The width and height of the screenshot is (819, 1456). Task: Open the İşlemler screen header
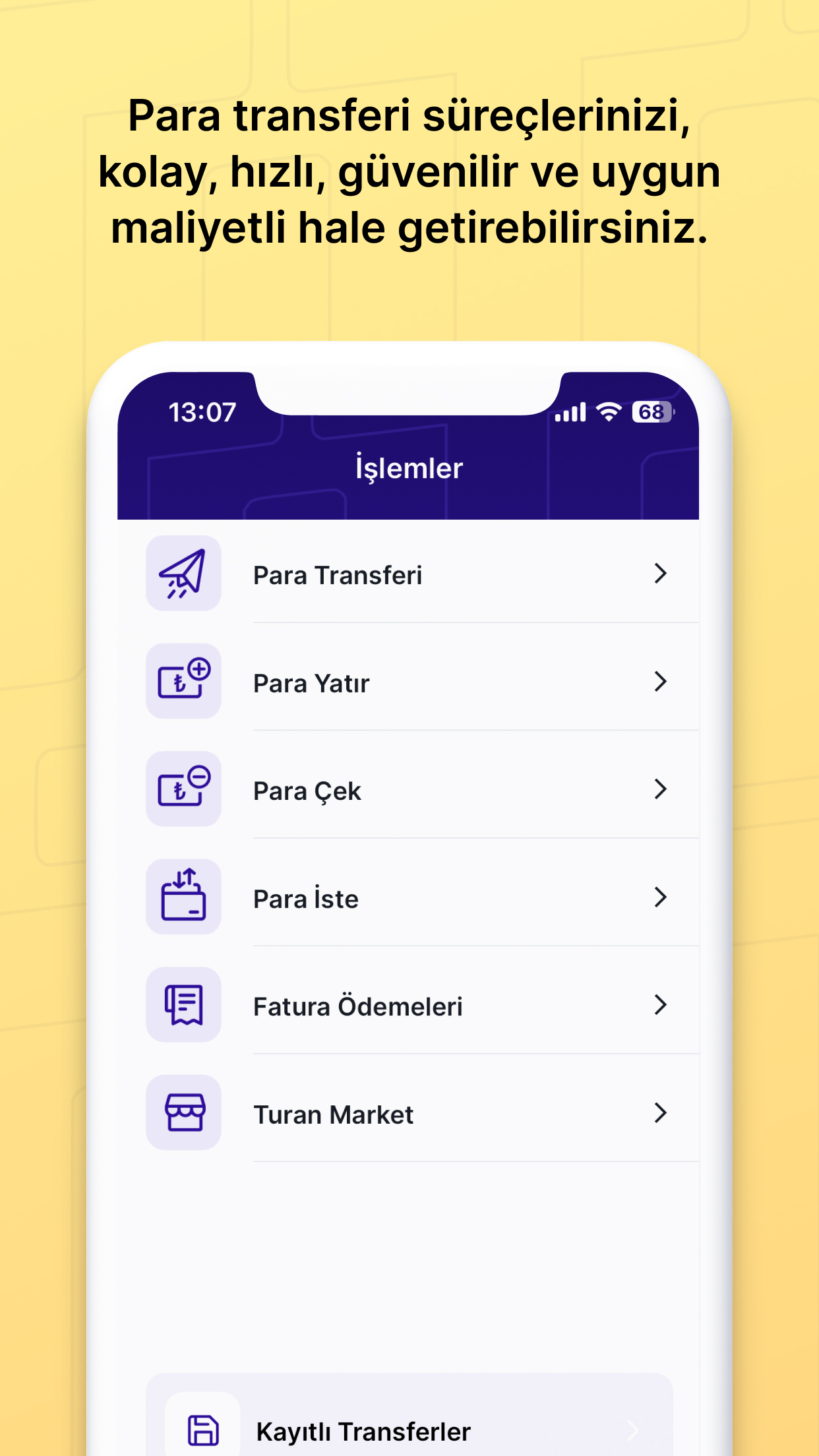(x=409, y=467)
